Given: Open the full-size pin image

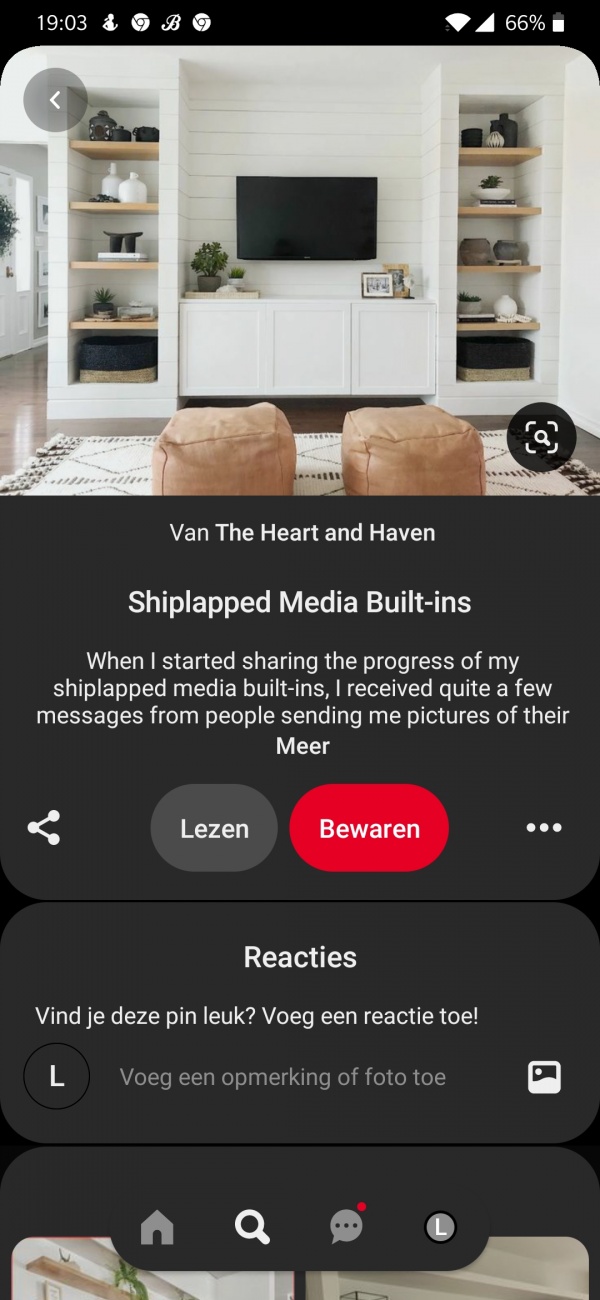Looking at the screenshot, I should (x=300, y=270).
